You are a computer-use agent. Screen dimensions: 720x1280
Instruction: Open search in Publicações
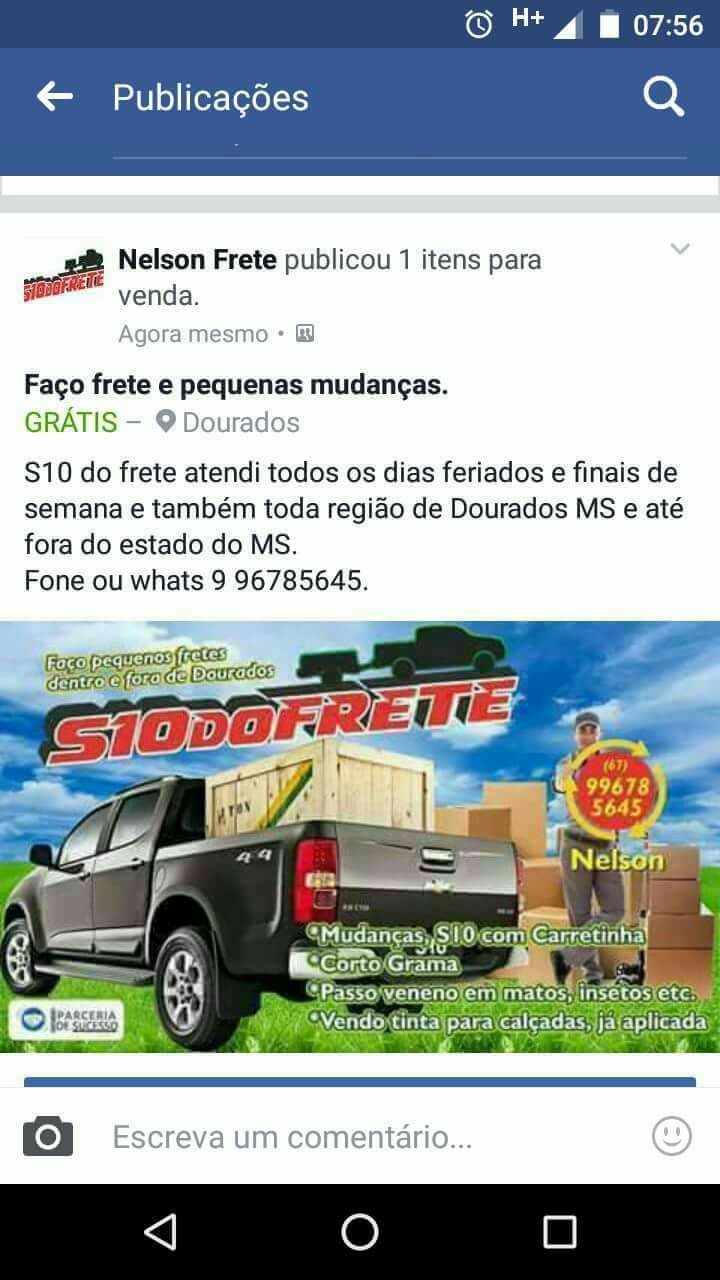[663, 97]
